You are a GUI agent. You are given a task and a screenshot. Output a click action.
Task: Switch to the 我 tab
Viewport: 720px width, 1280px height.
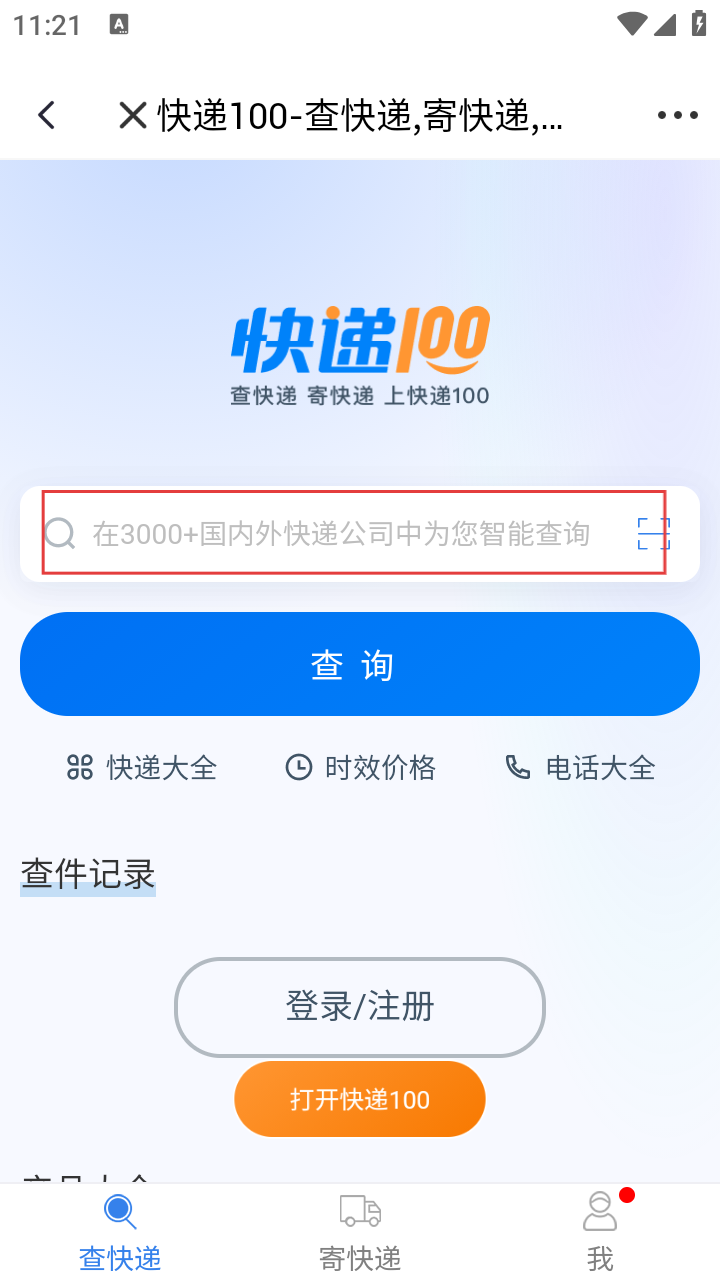coord(600,1232)
